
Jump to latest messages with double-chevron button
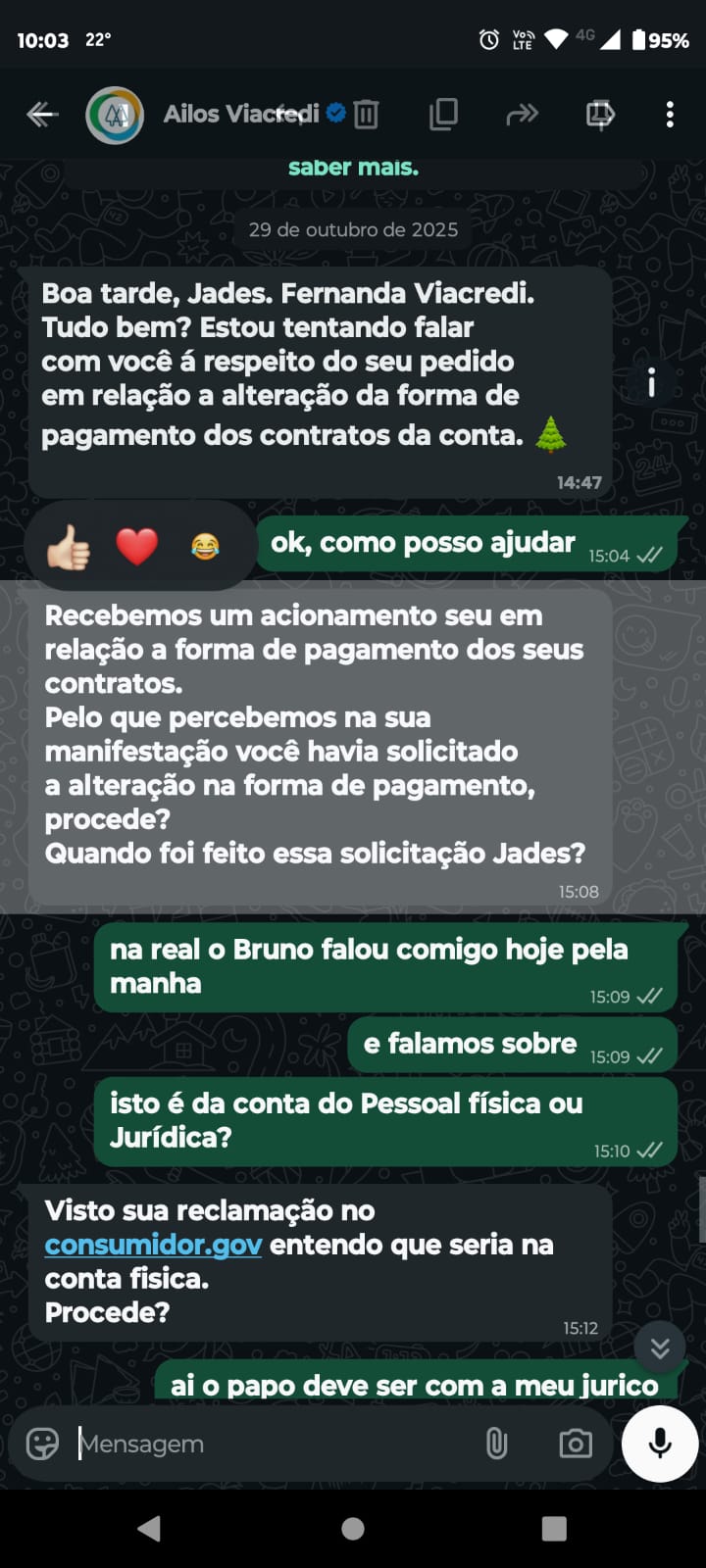click(660, 1347)
